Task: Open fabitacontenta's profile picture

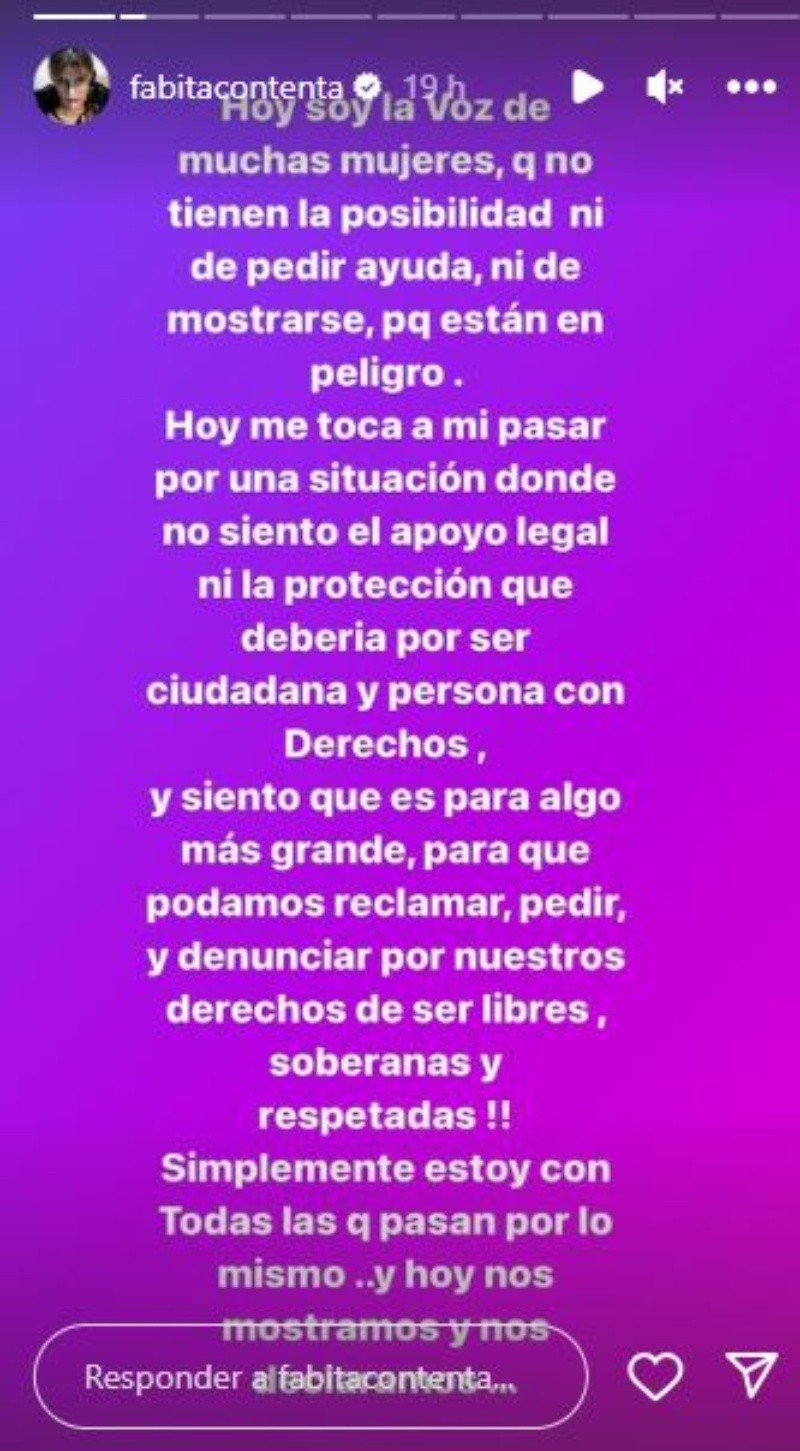Action: pyautogui.click(x=72, y=86)
